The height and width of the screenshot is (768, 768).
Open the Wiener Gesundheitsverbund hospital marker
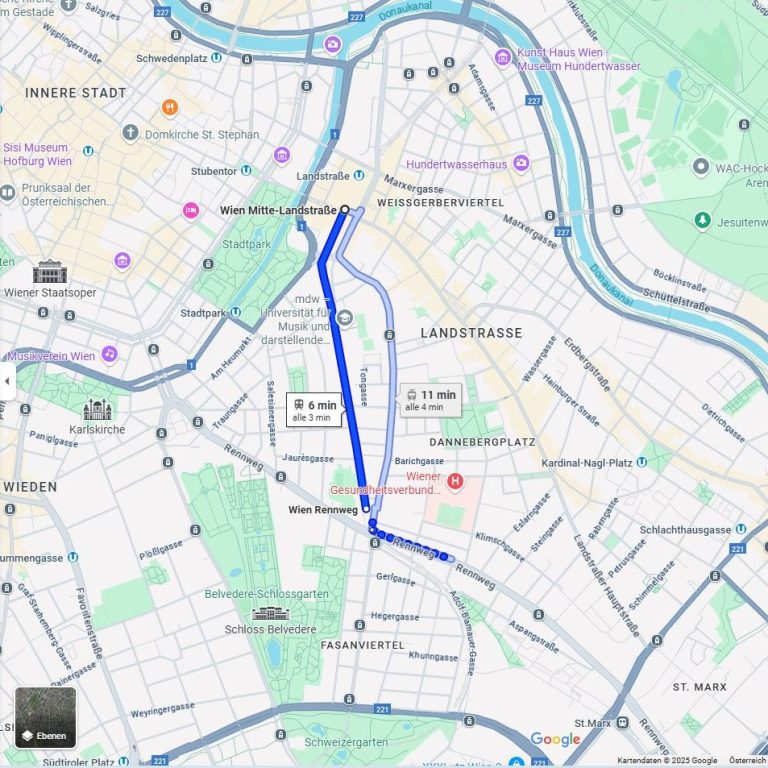(x=456, y=482)
